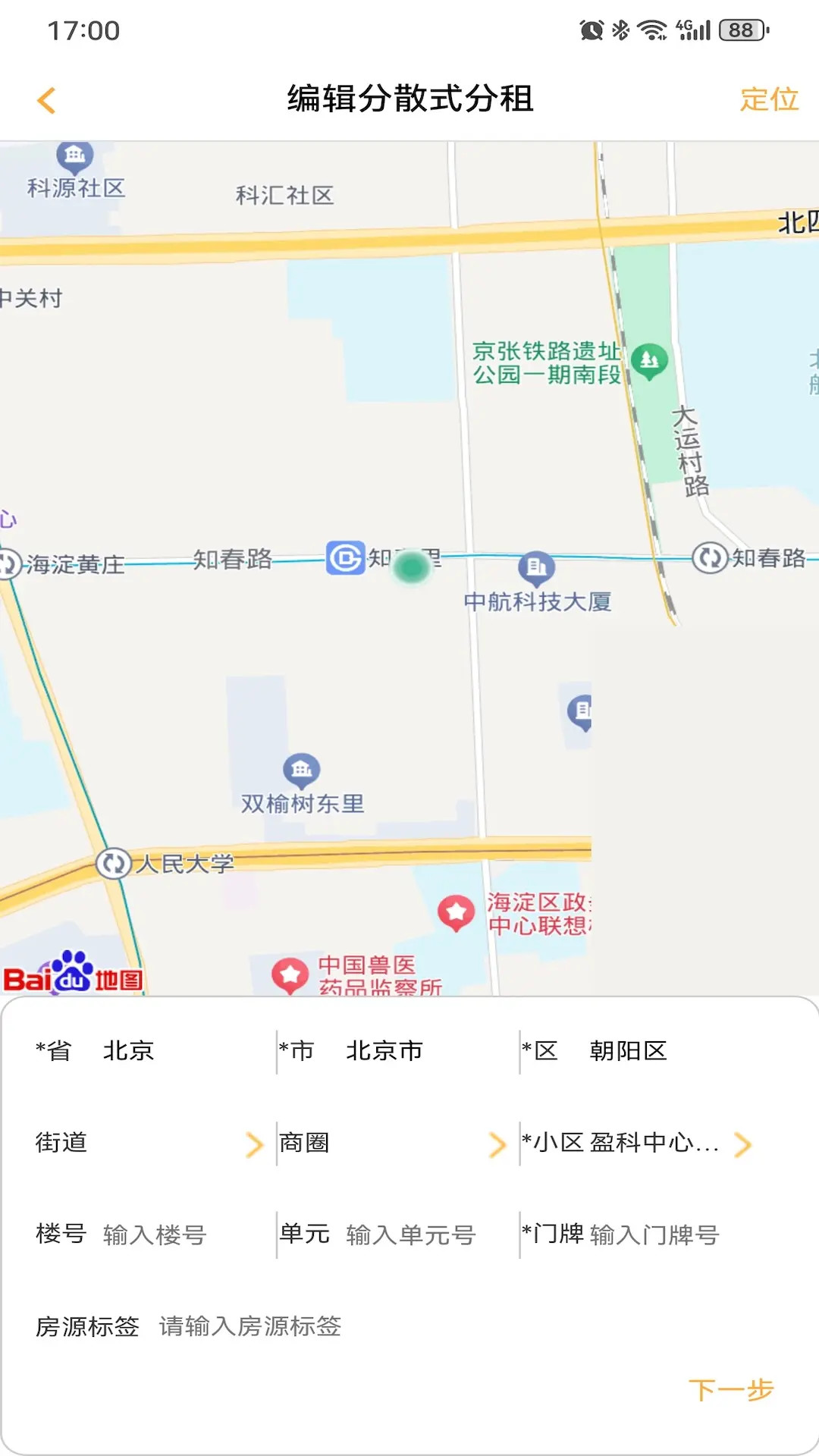
Task: Select the 中航科技大厦 building marker
Action: tap(535, 566)
